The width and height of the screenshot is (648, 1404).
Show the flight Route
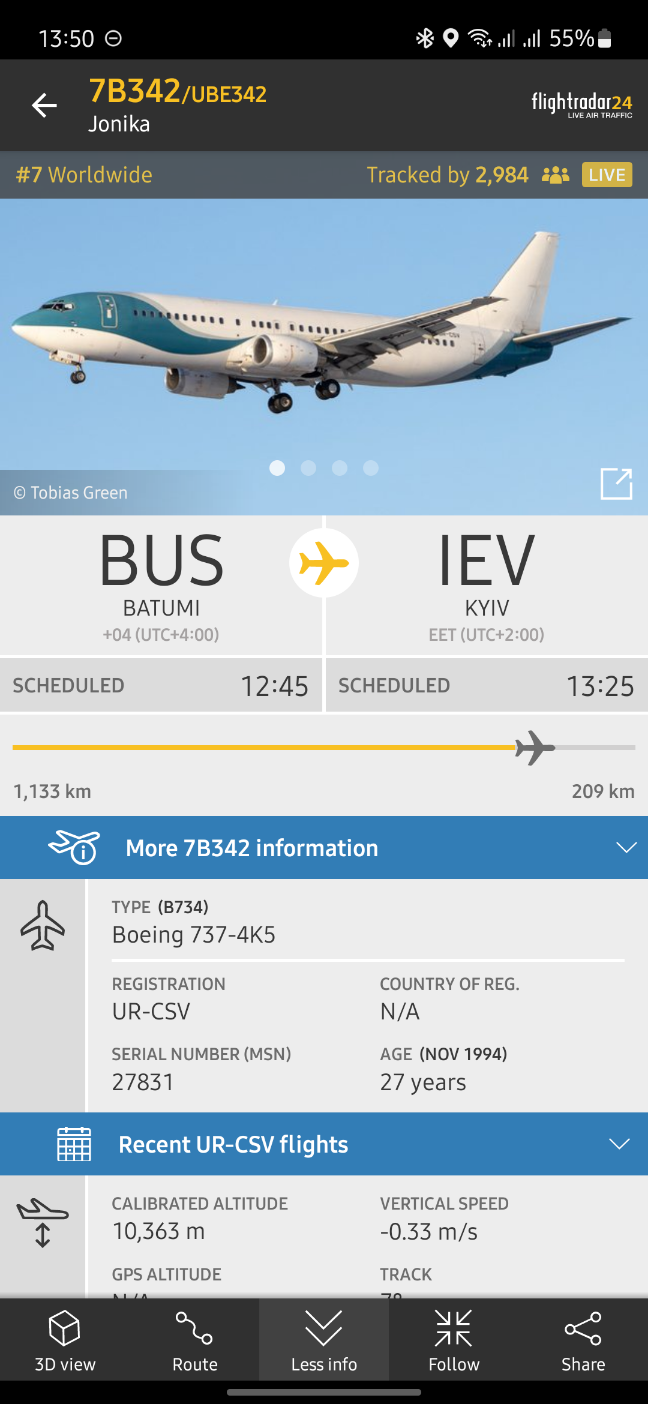[x=195, y=1341]
